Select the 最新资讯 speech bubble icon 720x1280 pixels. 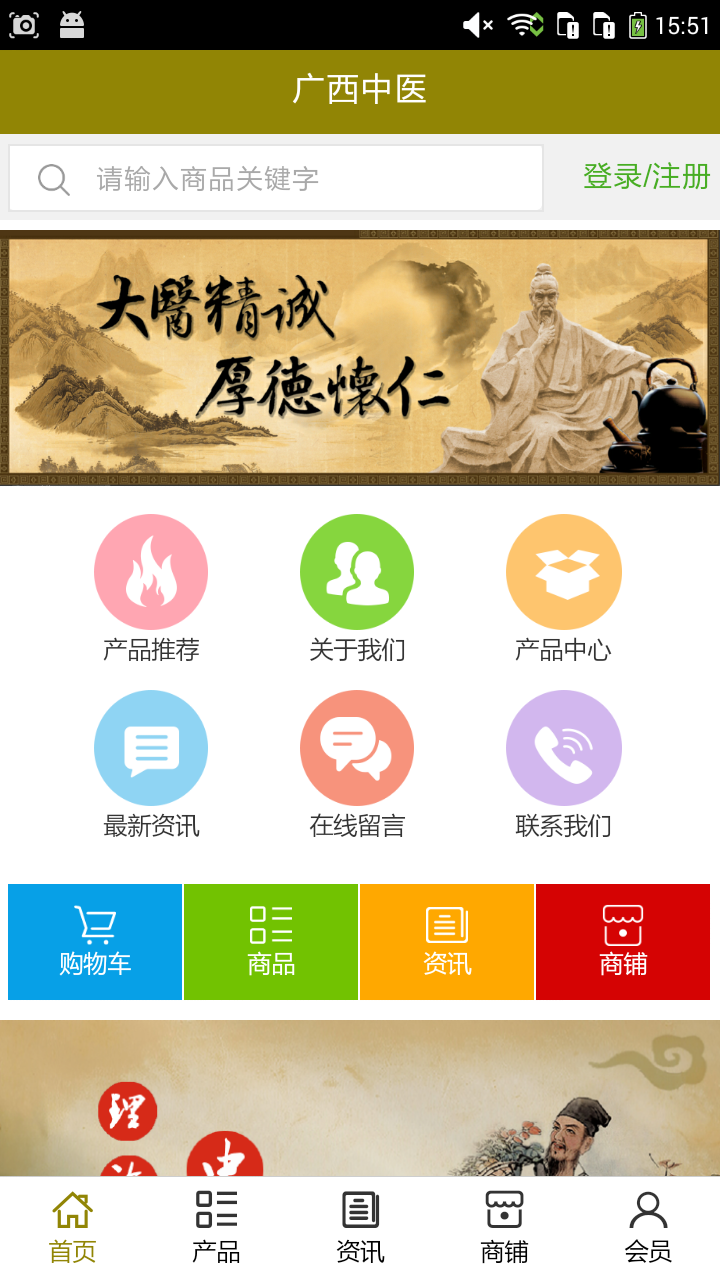click(x=151, y=747)
